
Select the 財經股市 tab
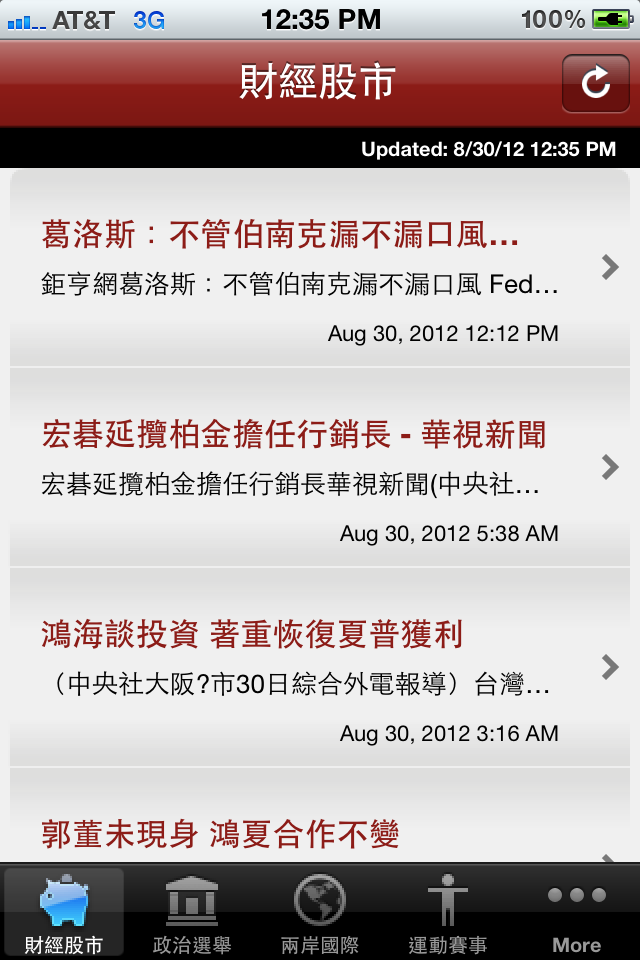(64, 912)
